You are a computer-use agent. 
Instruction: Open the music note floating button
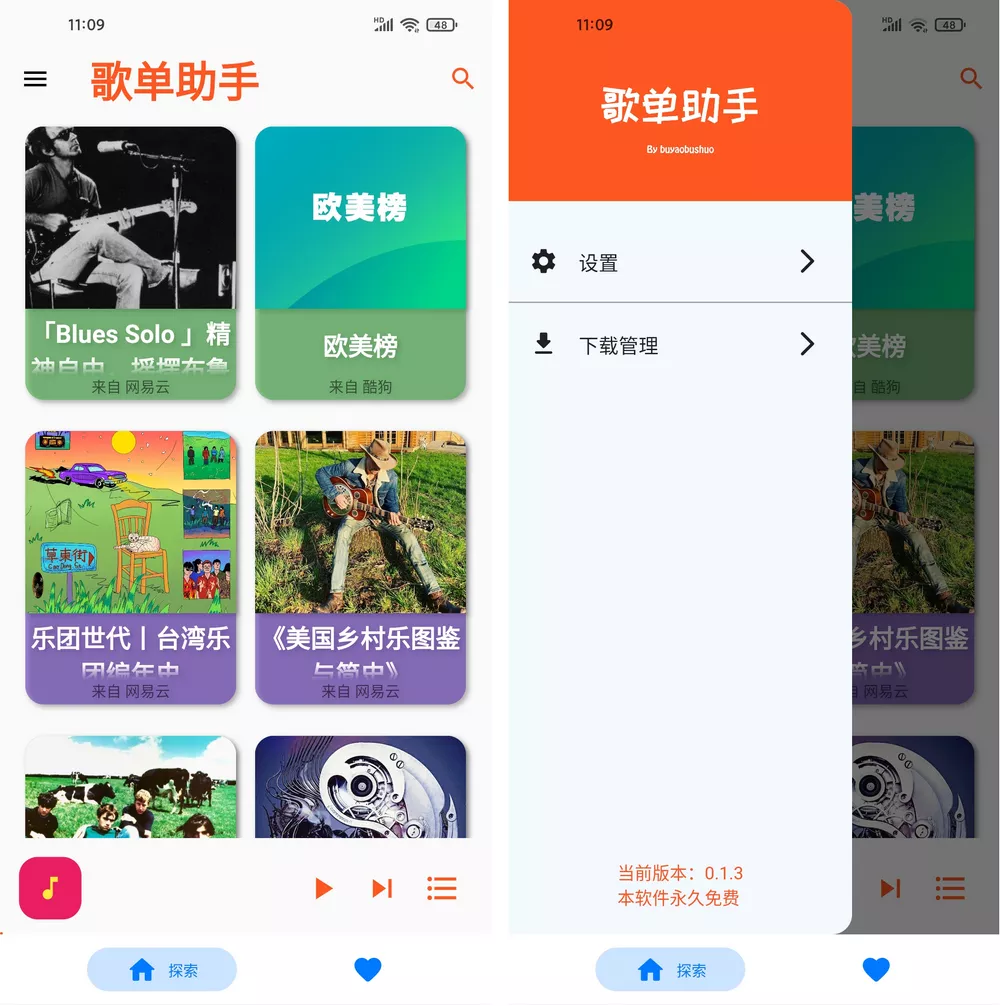click(x=49, y=887)
